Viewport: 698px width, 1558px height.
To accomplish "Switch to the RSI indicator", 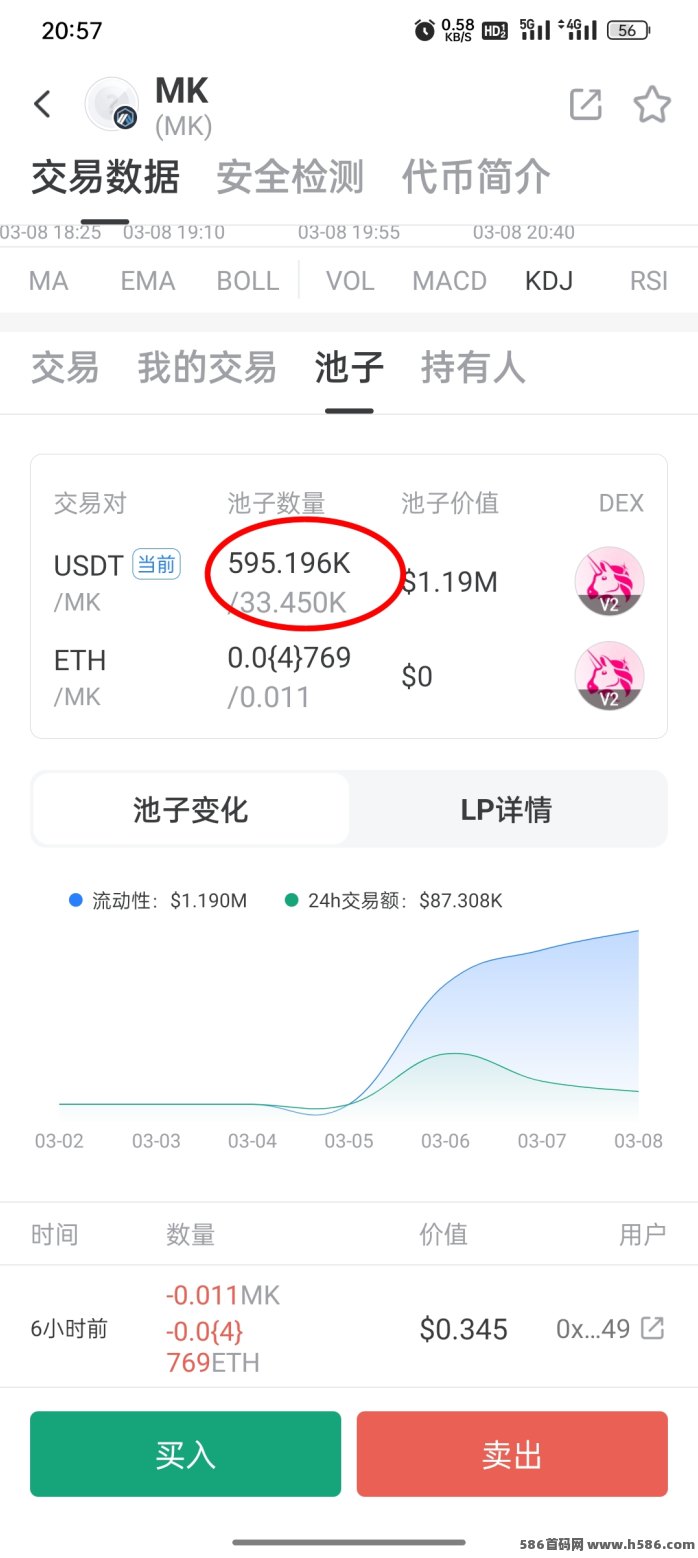I will pos(648,280).
